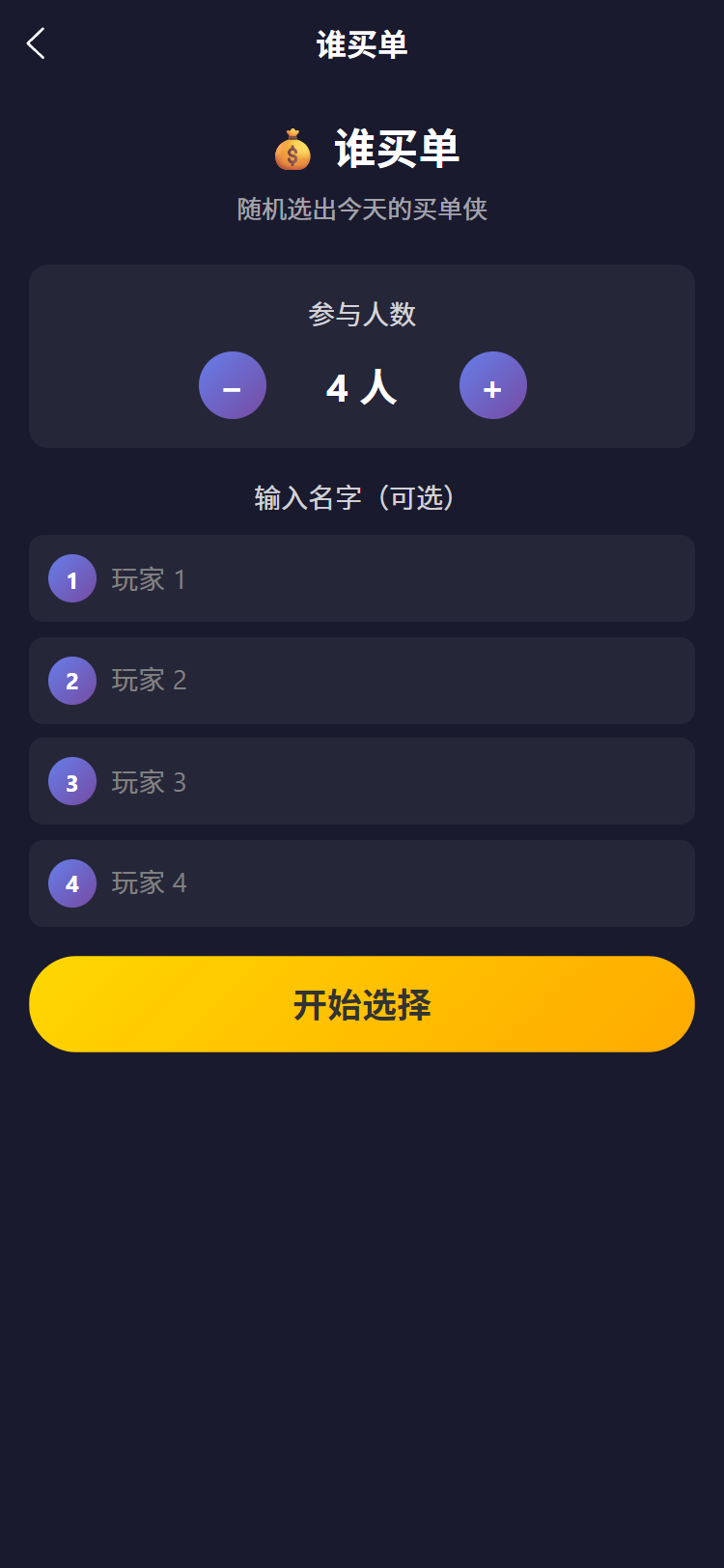Tap the 随机选出今天的买单侠 subtitle
The image size is (724, 1568).
tap(361, 210)
